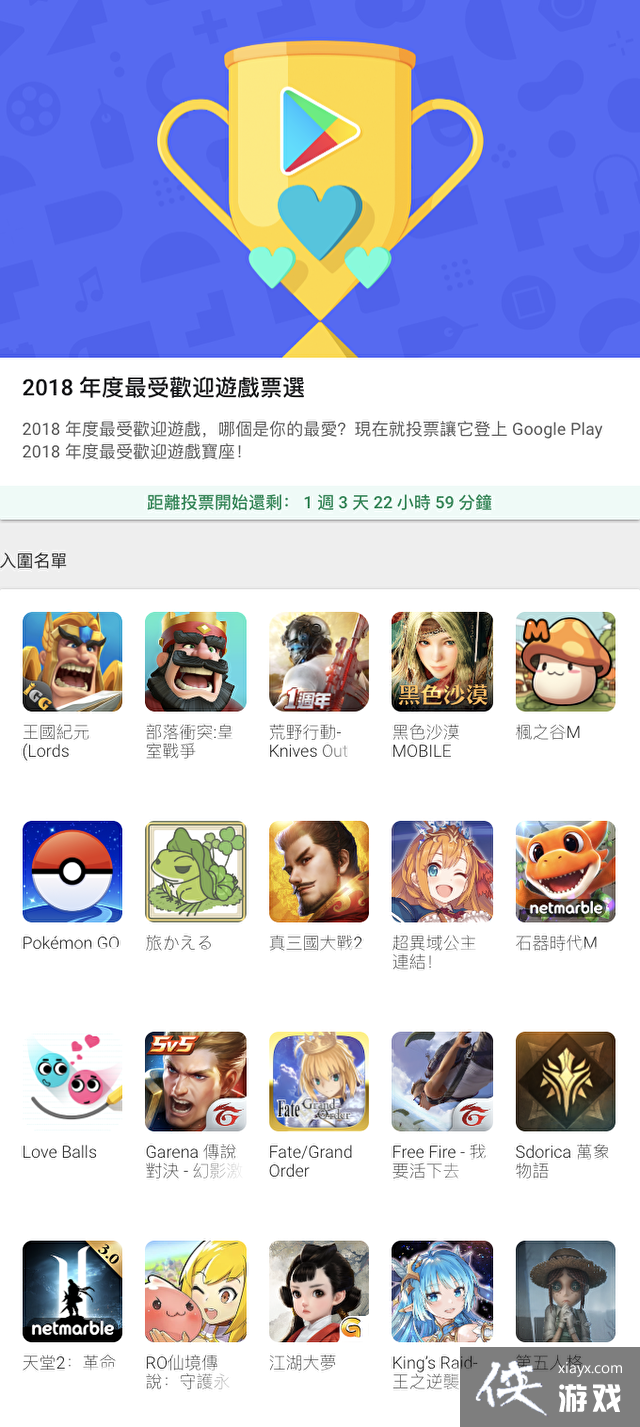Open 荒野行動-Knives Out nominee
The width and height of the screenshot is (640, 1427).
(319, 662)
